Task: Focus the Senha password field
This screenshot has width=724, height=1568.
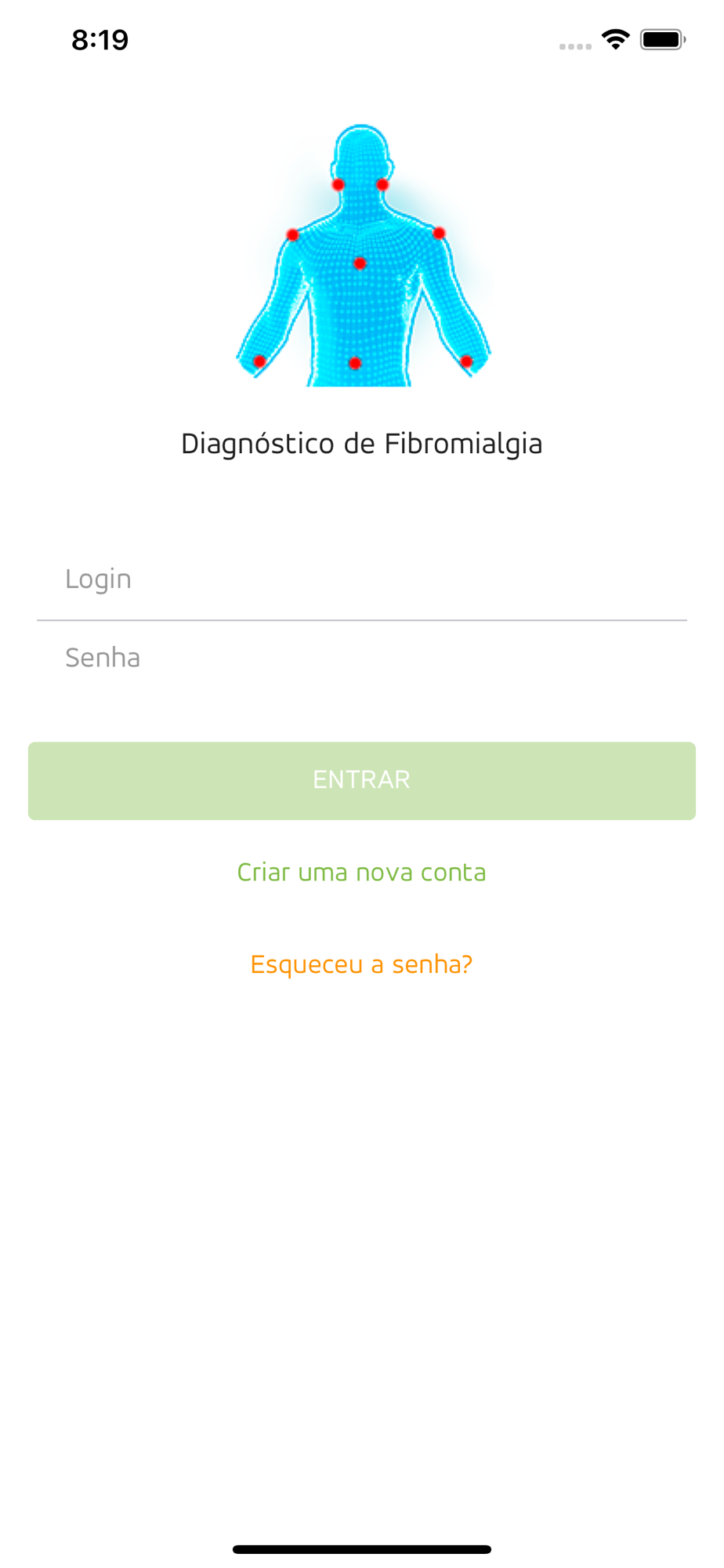Action: 362,658
